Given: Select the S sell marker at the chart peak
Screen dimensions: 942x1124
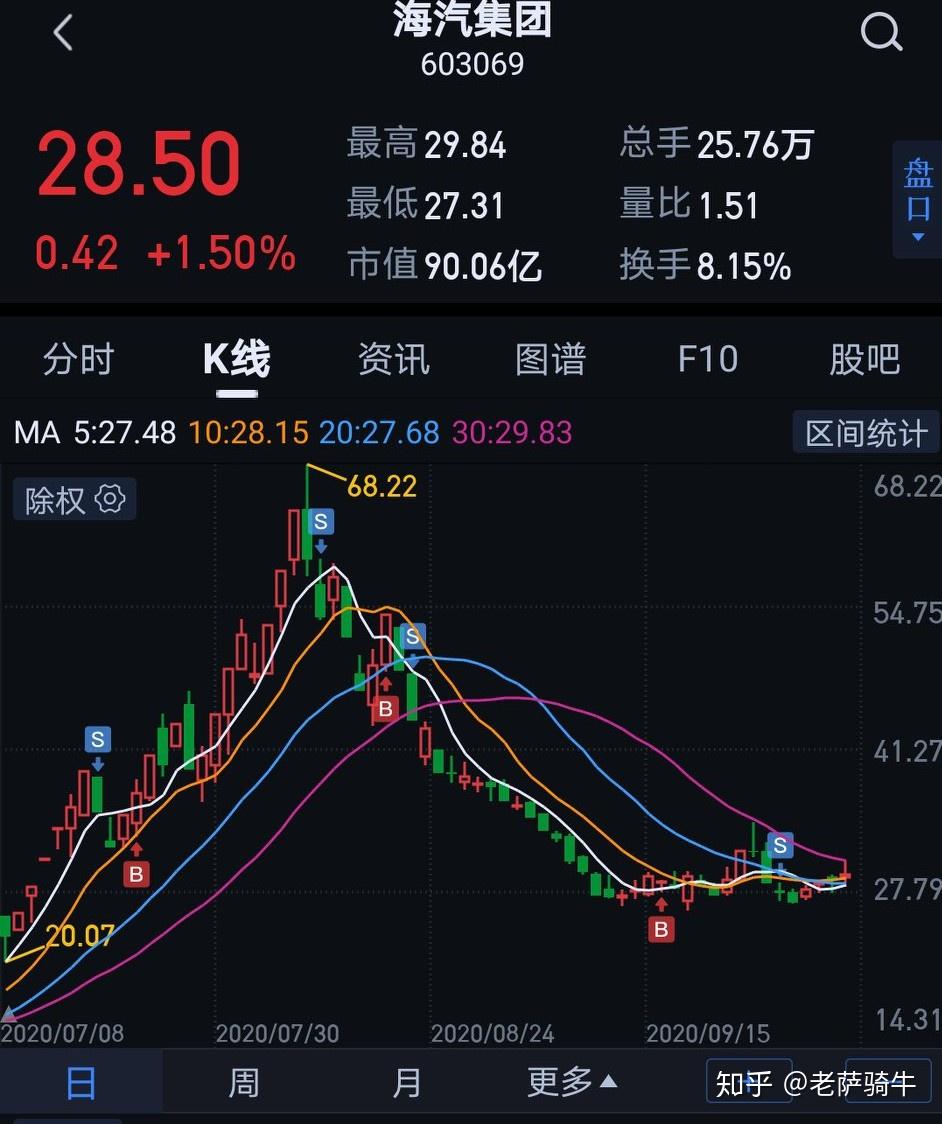Looking at the screenshot, I should pyautogui.click(x=320, y=521).
